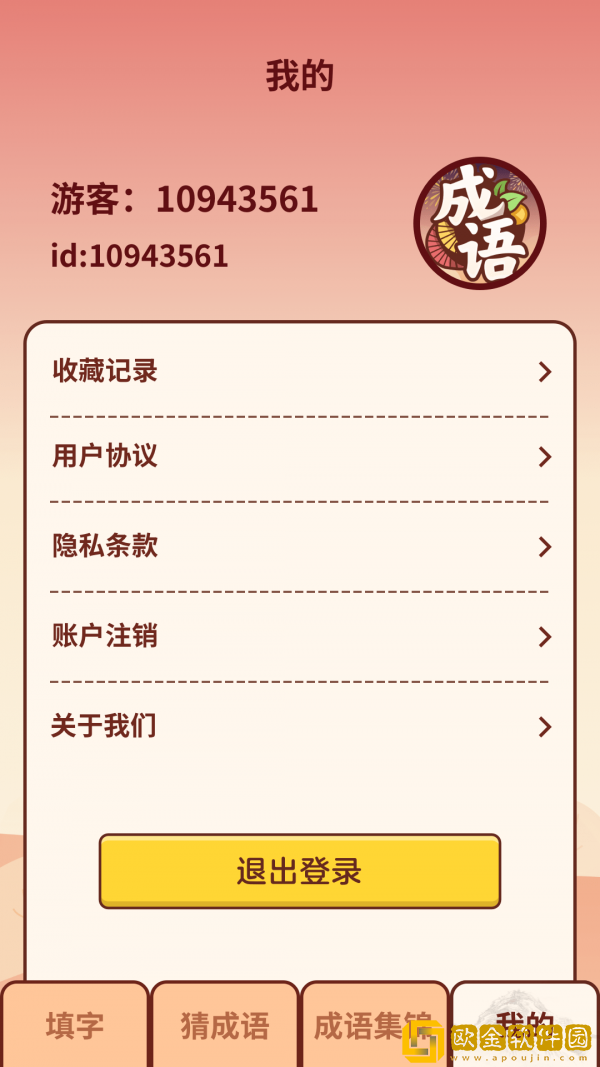Switch to the 填字 tab
This screenshot has width=600, height=1067.
click(x=75, y=1025)
